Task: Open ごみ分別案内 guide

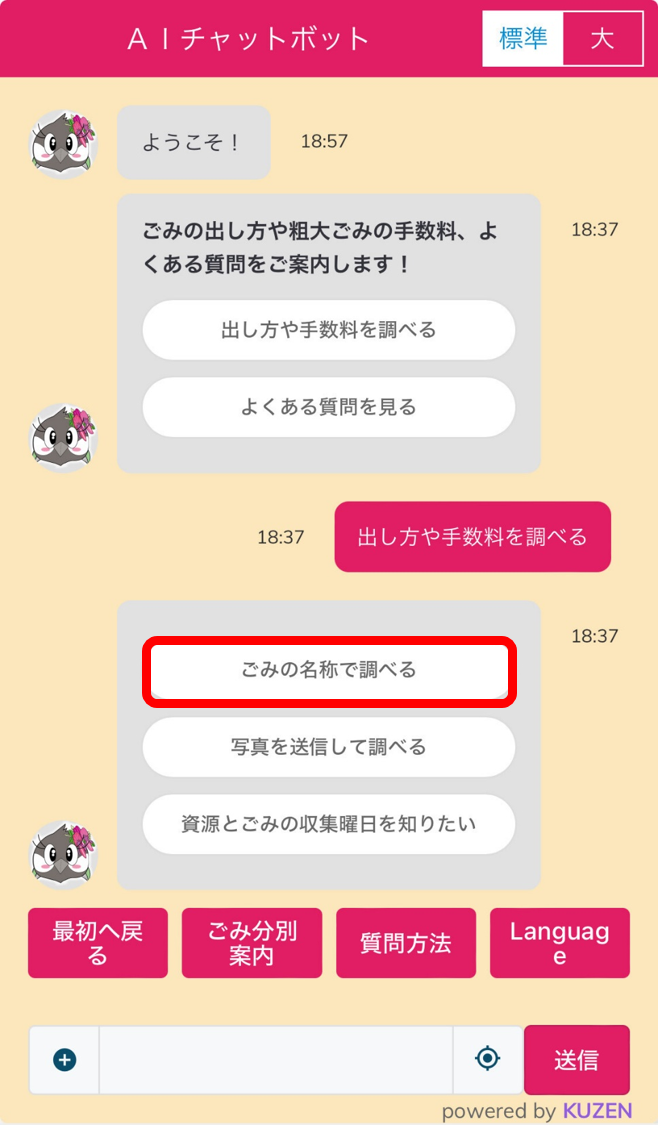Action: (x=252, y=943)
